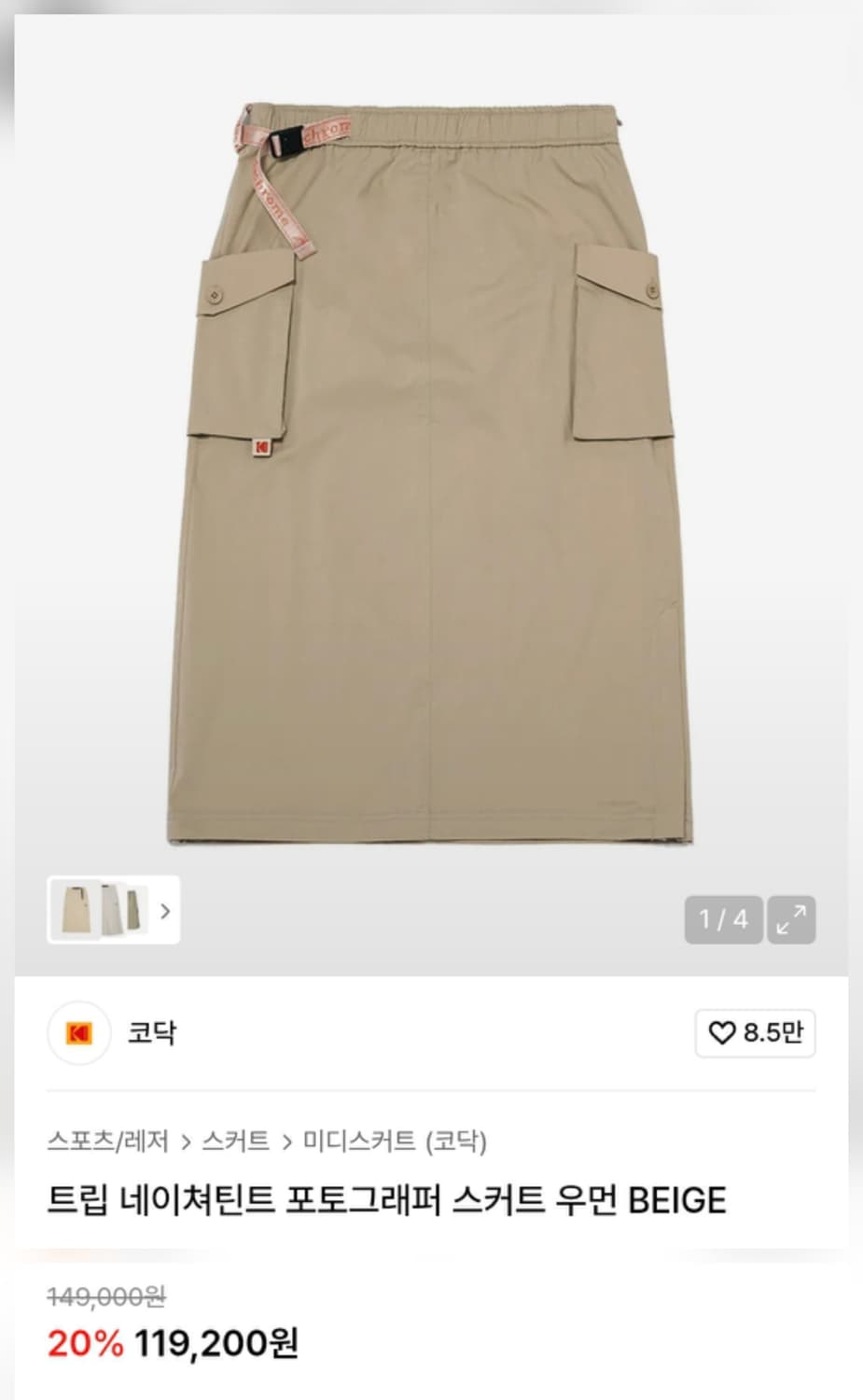Click the 1/4 image counter indicator
This screenshot has width=863, height=1400.
point(721,919)
